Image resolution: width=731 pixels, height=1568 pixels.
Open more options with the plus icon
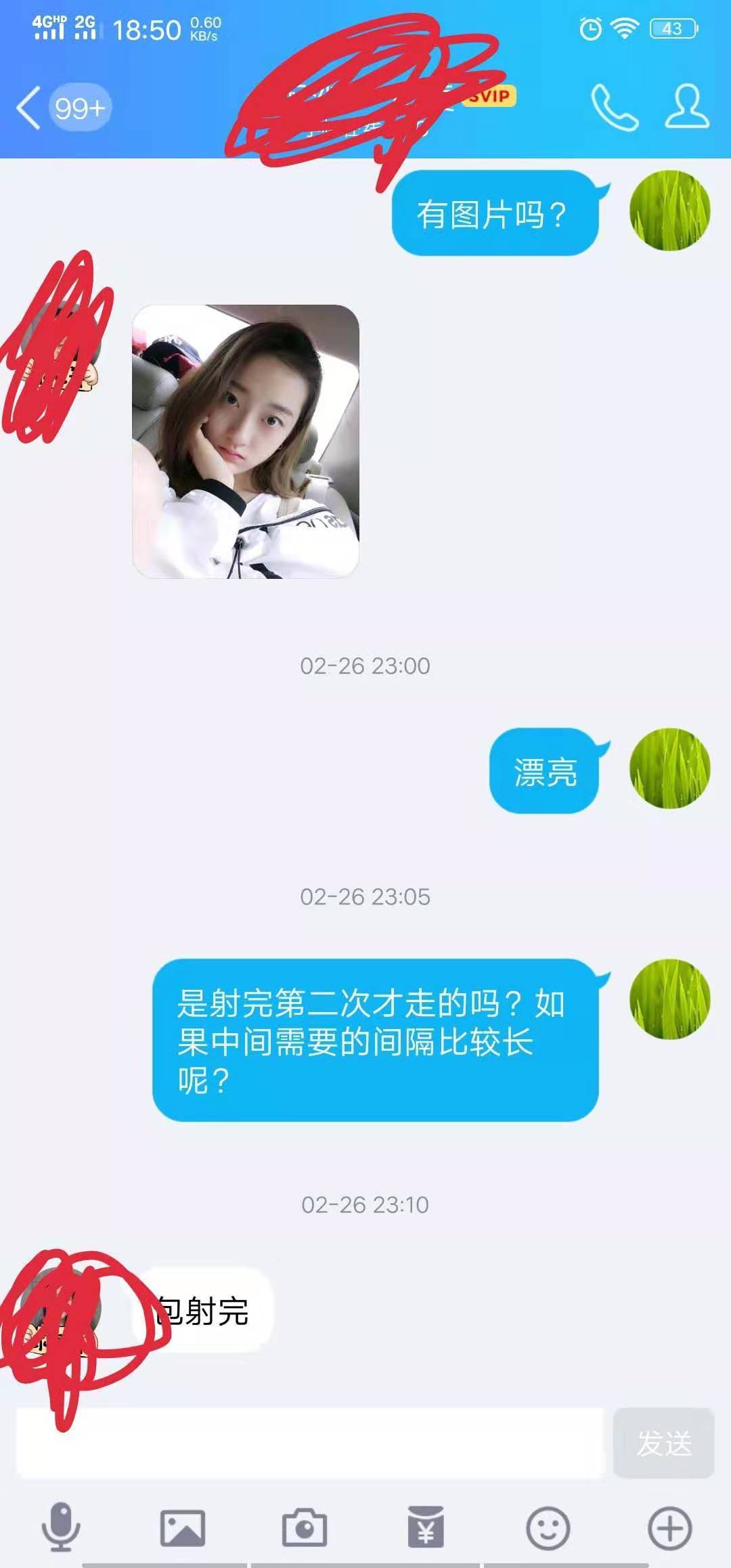669,1527
